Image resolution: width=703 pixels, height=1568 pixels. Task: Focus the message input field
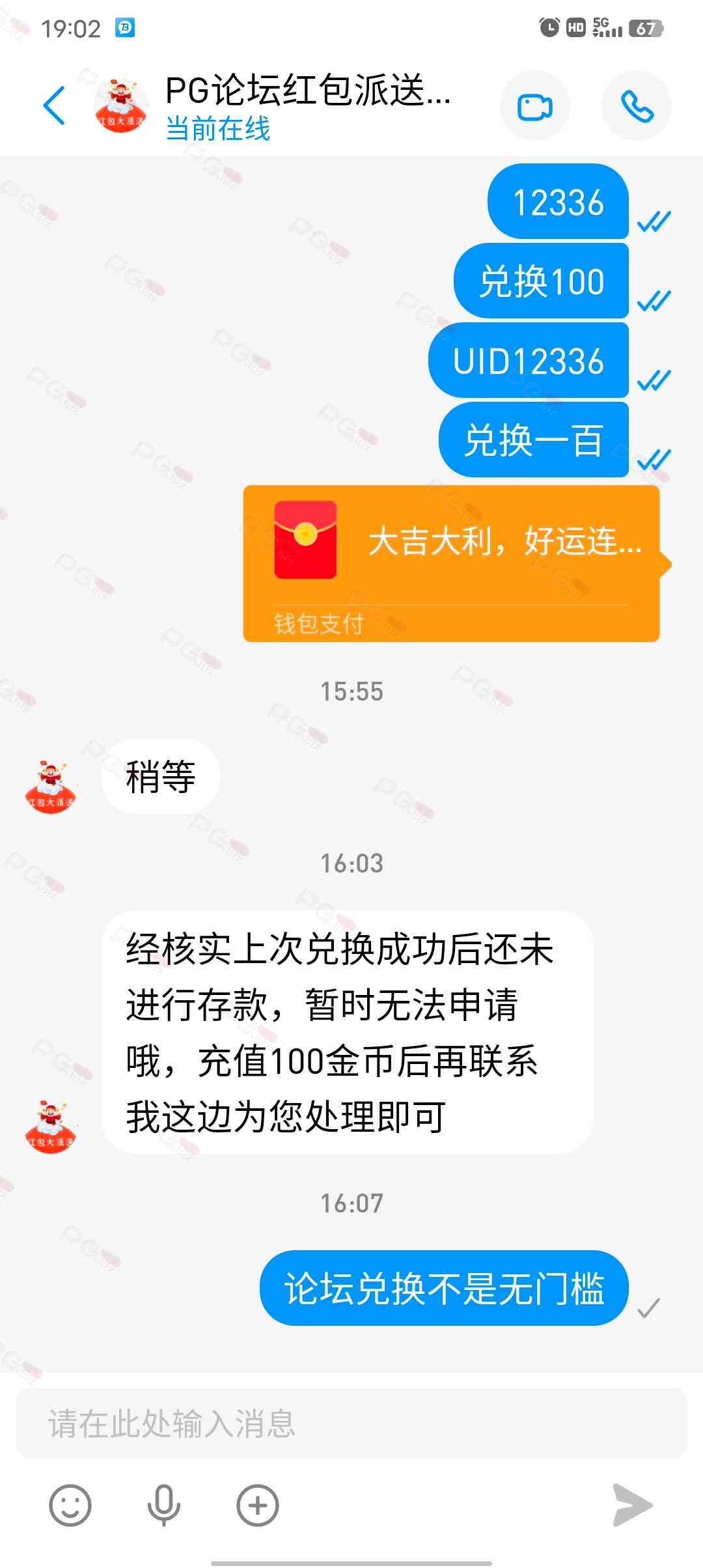(351, 1423)
